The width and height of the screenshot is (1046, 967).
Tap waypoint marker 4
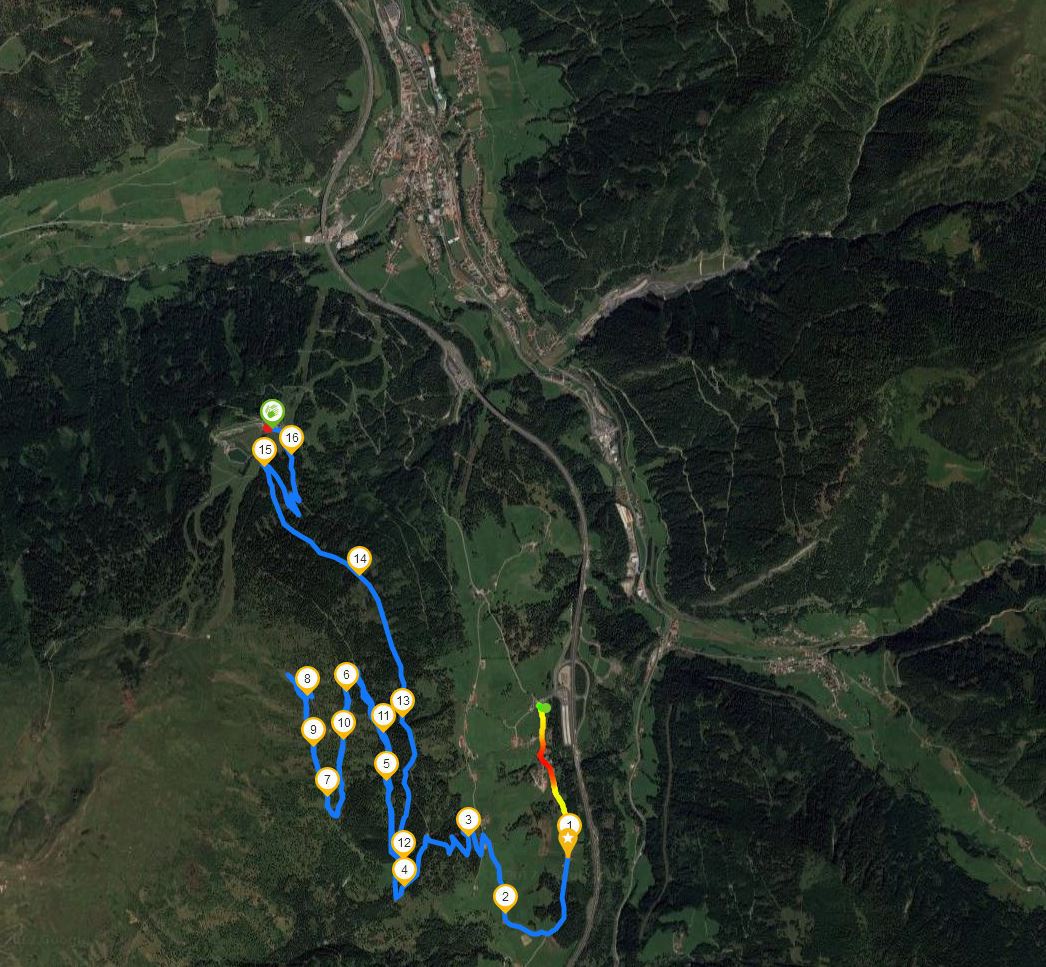pyautogui.click(x=404, y=870)
